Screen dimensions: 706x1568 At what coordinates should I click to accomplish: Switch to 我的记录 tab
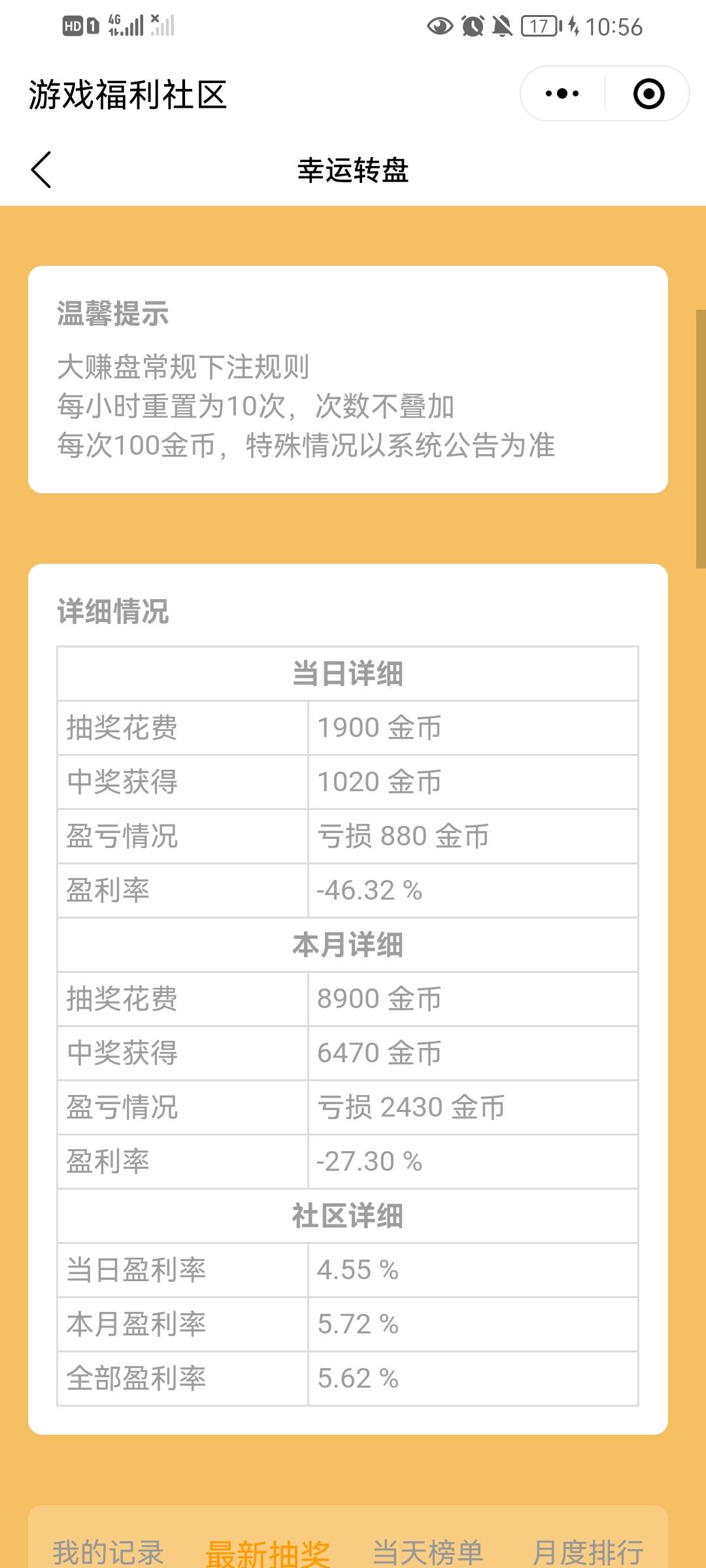109,1552
